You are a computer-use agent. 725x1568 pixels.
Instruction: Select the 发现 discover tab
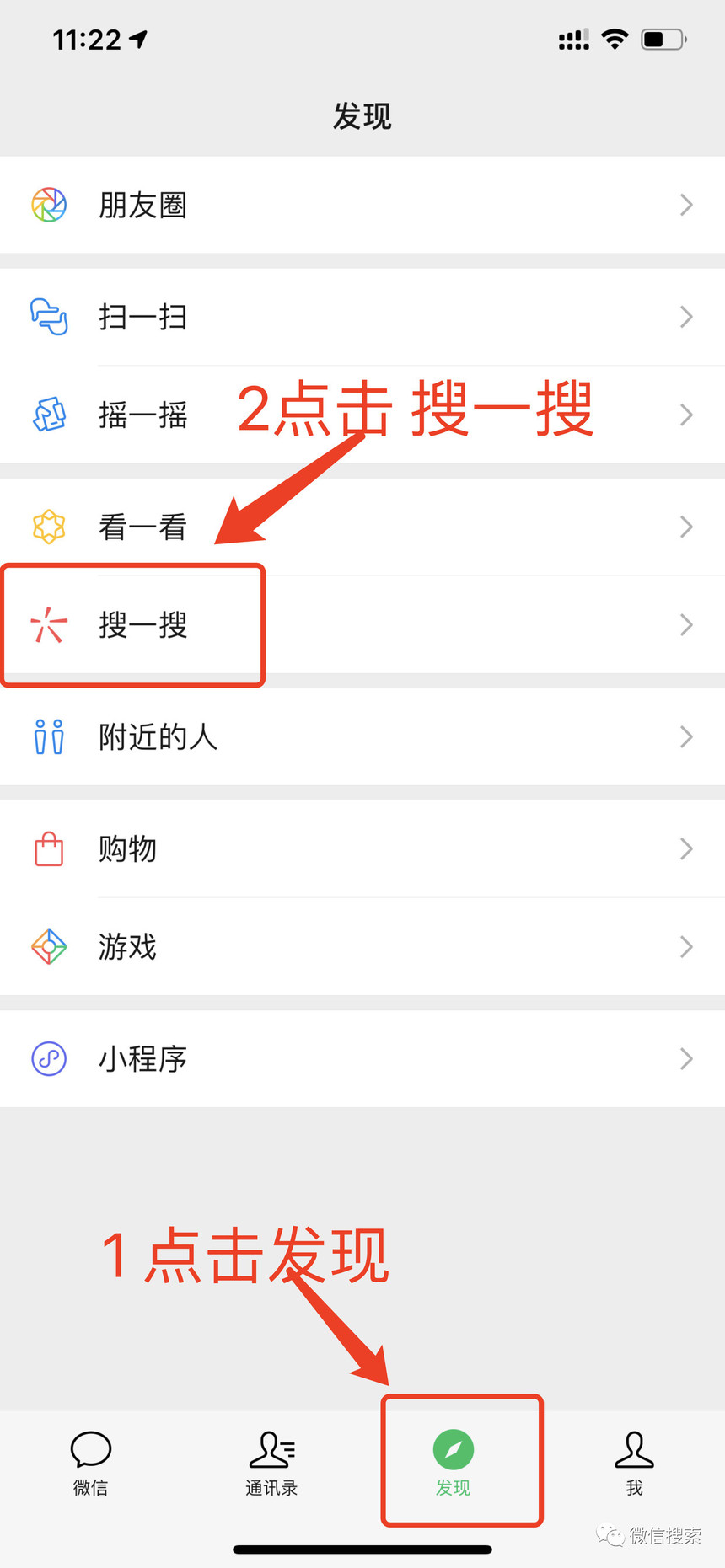click(x=454, y=1464)
